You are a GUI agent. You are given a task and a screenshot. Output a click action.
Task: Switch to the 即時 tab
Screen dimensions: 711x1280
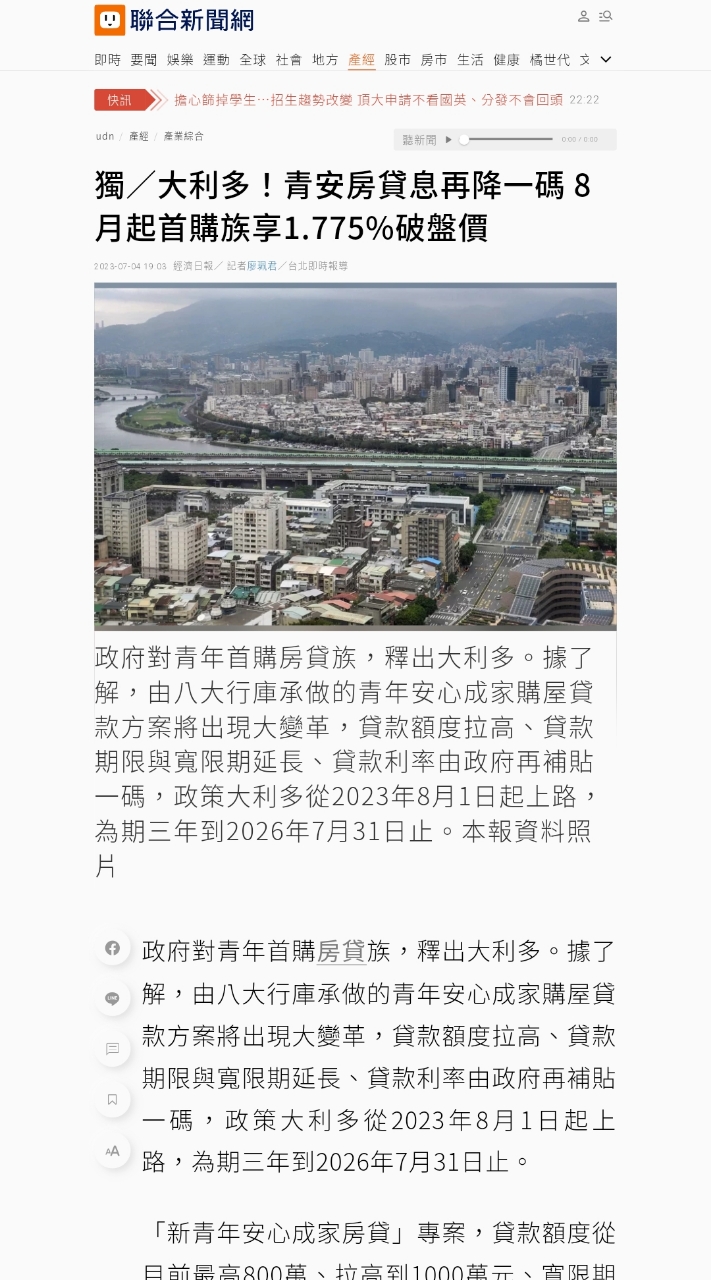(x=108, y=60)
